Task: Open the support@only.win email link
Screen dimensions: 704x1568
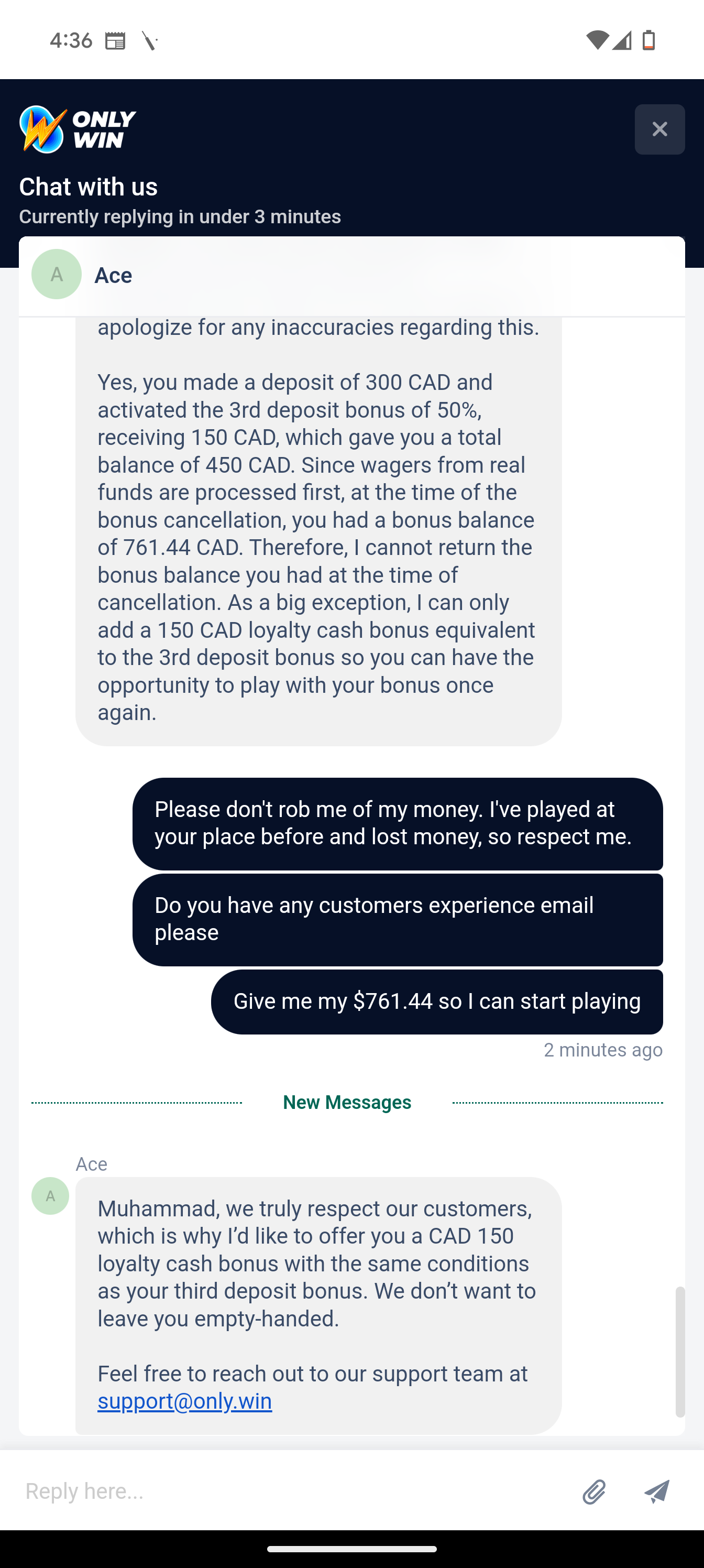Action: 184,1401
